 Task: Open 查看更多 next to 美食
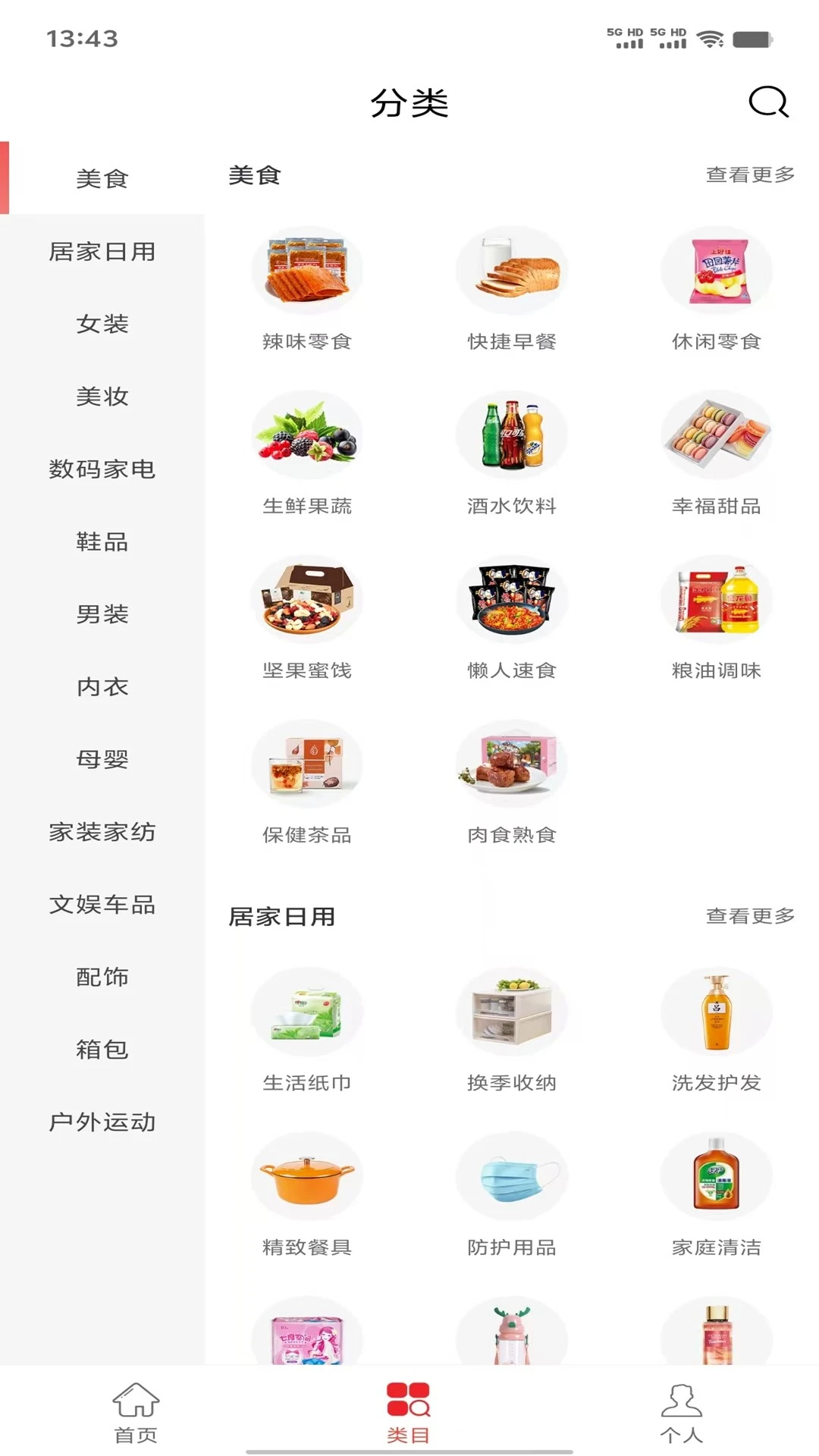tap(749, 175)
